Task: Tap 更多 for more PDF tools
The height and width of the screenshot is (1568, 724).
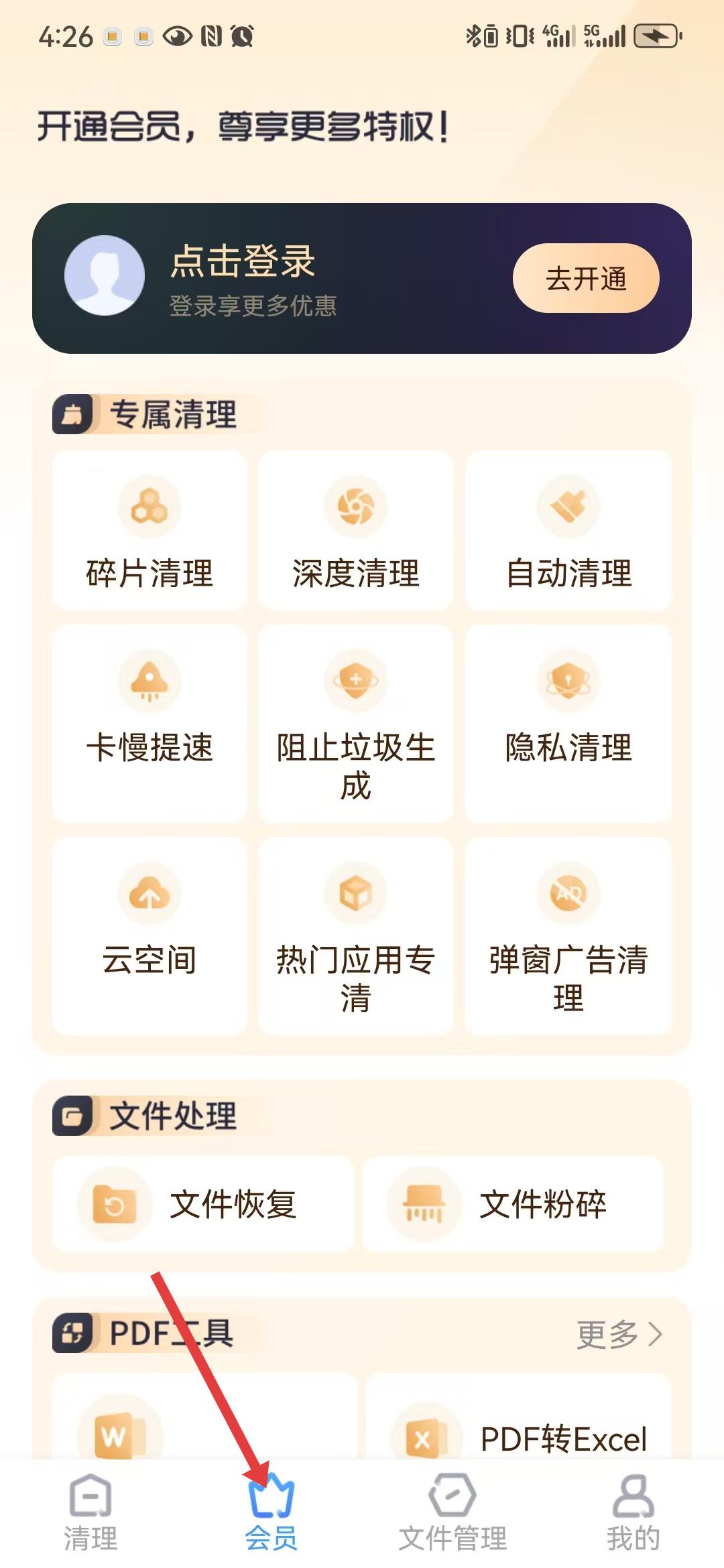Action: pos(619,1334)
